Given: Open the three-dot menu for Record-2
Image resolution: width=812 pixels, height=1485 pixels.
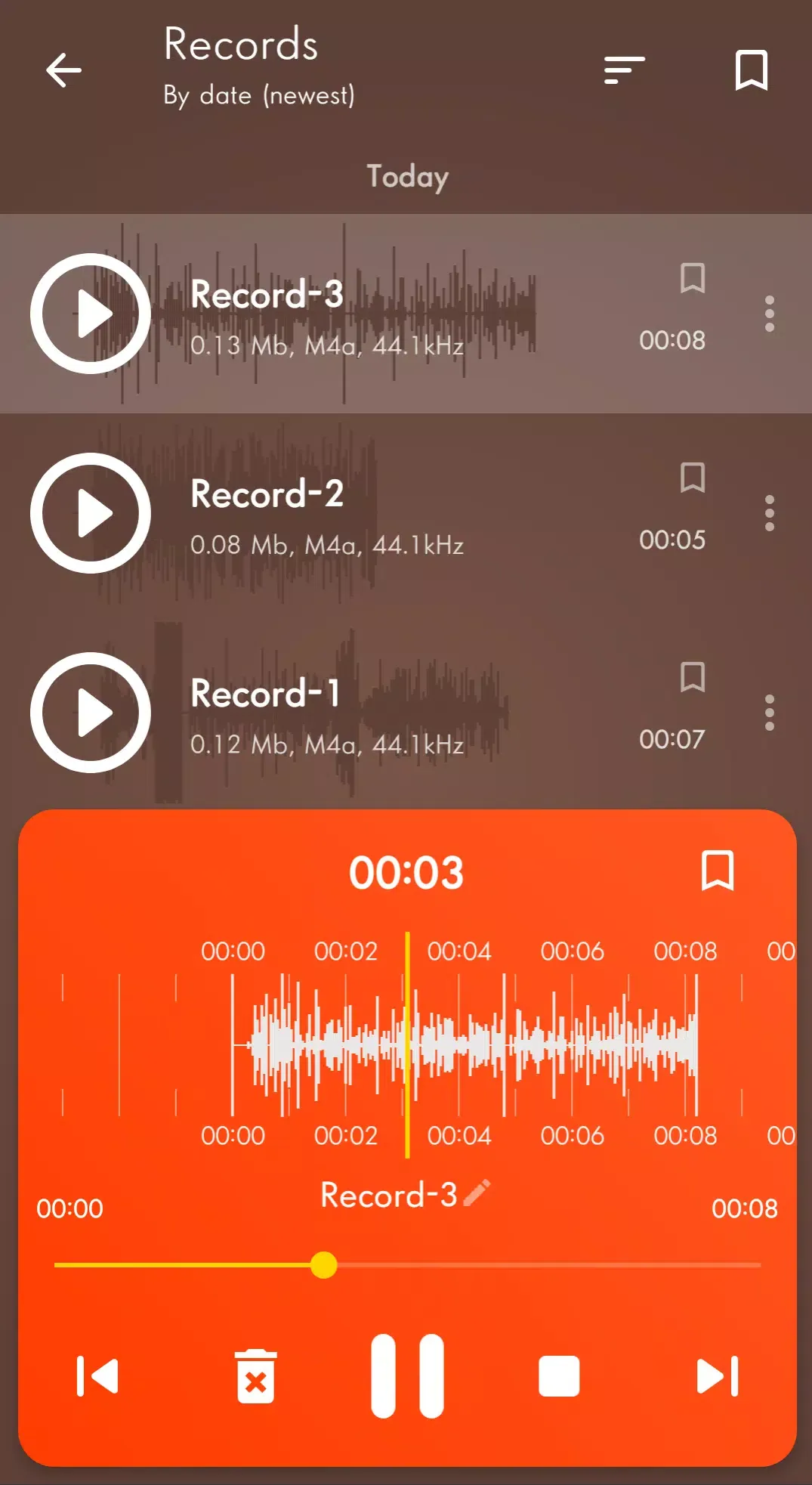Looking at the screenshot, I should pos(769,513).
